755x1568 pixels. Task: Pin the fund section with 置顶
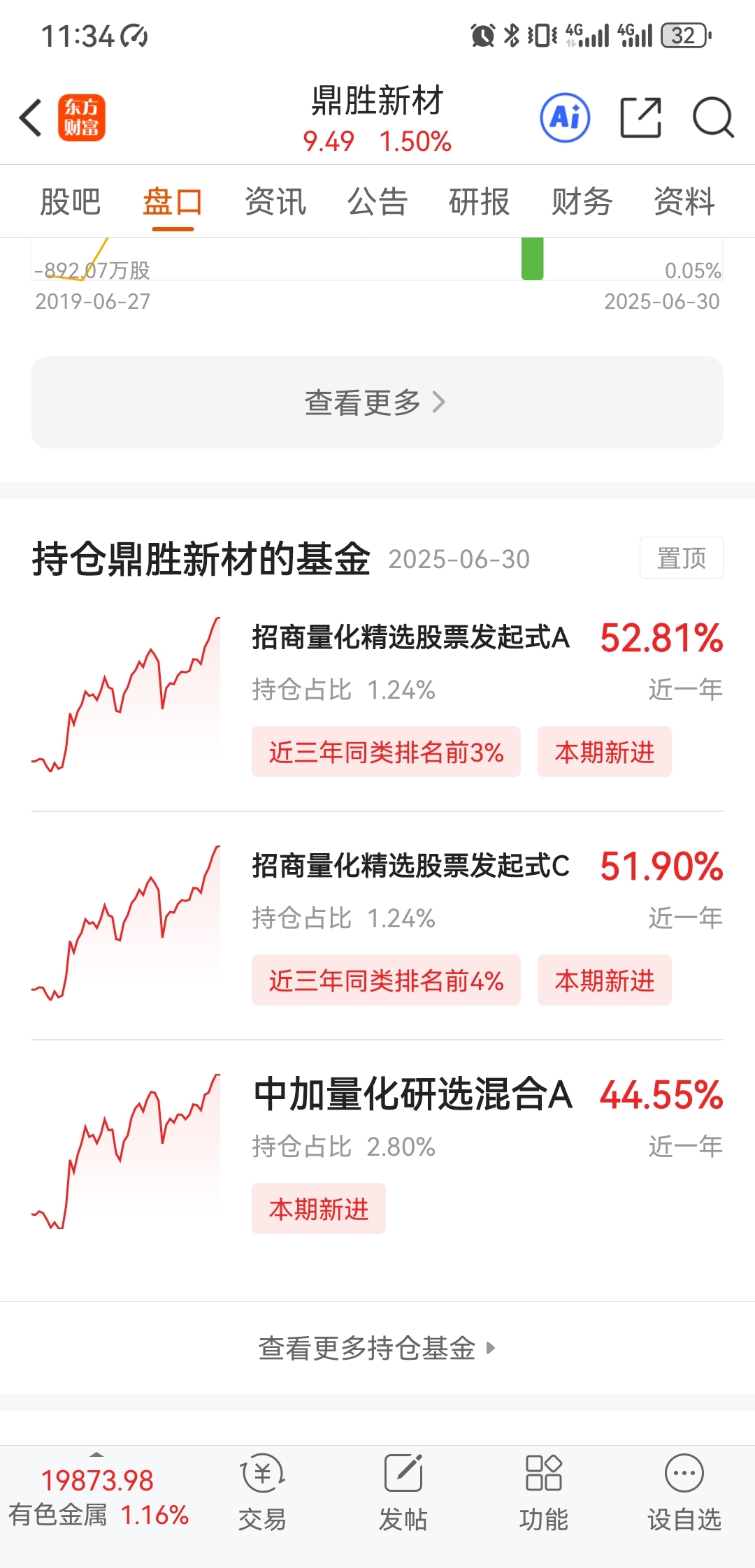coord(682,558)
